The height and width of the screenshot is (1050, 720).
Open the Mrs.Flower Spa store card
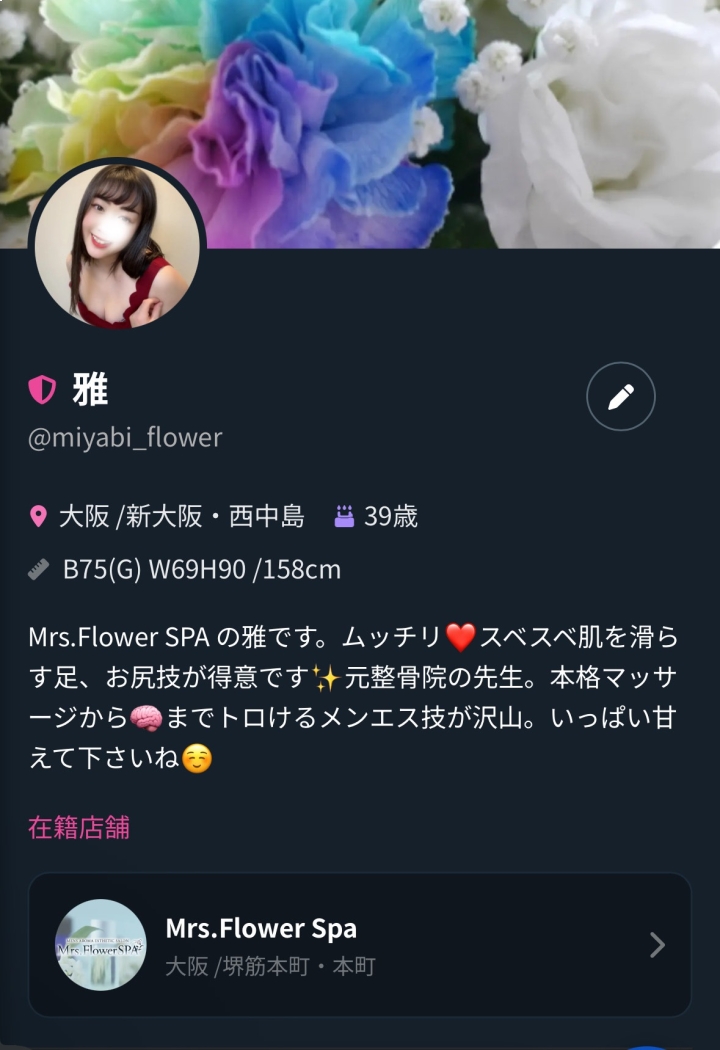(x=360, y=944)
